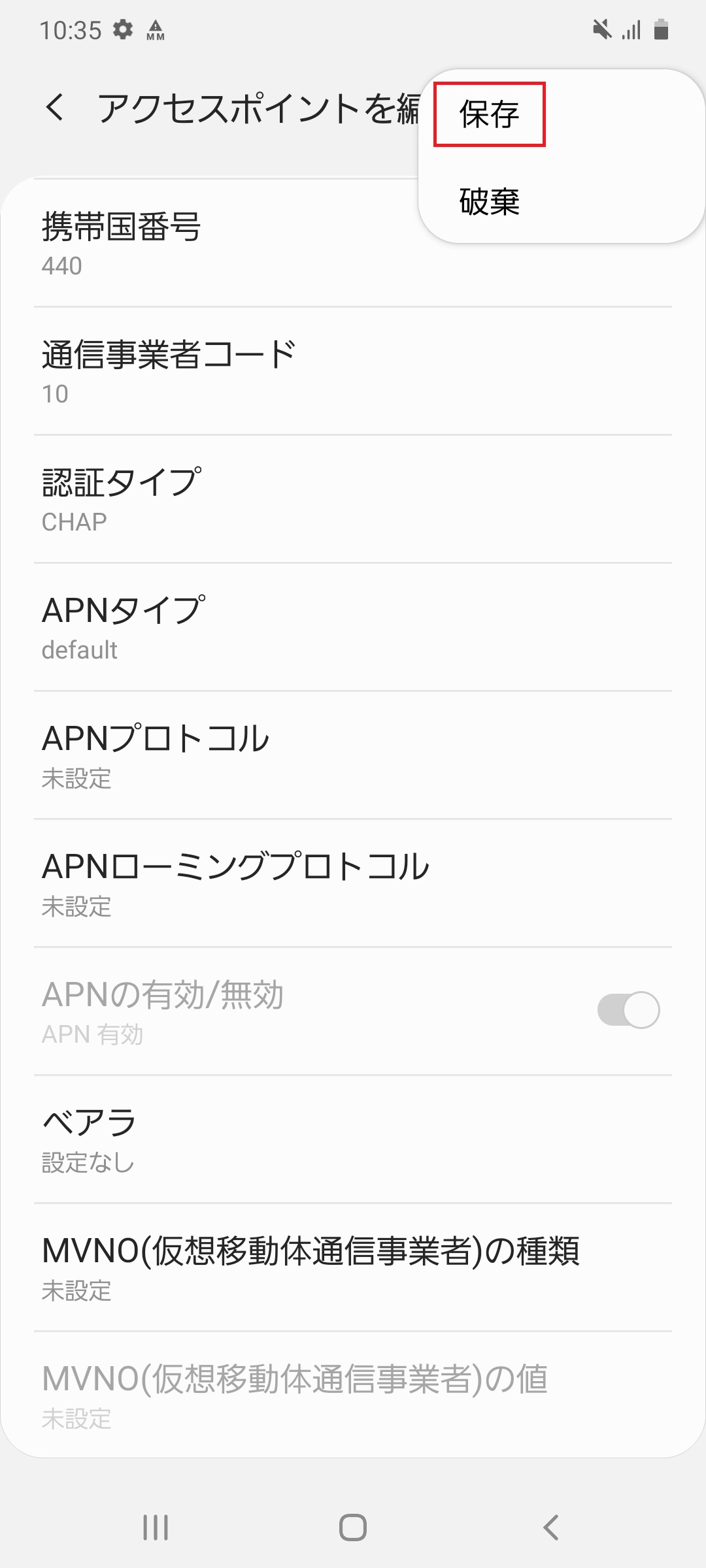Open the 通信事業者コード setting
This screenshot has height=1568, width=706.
click(353, 371)
